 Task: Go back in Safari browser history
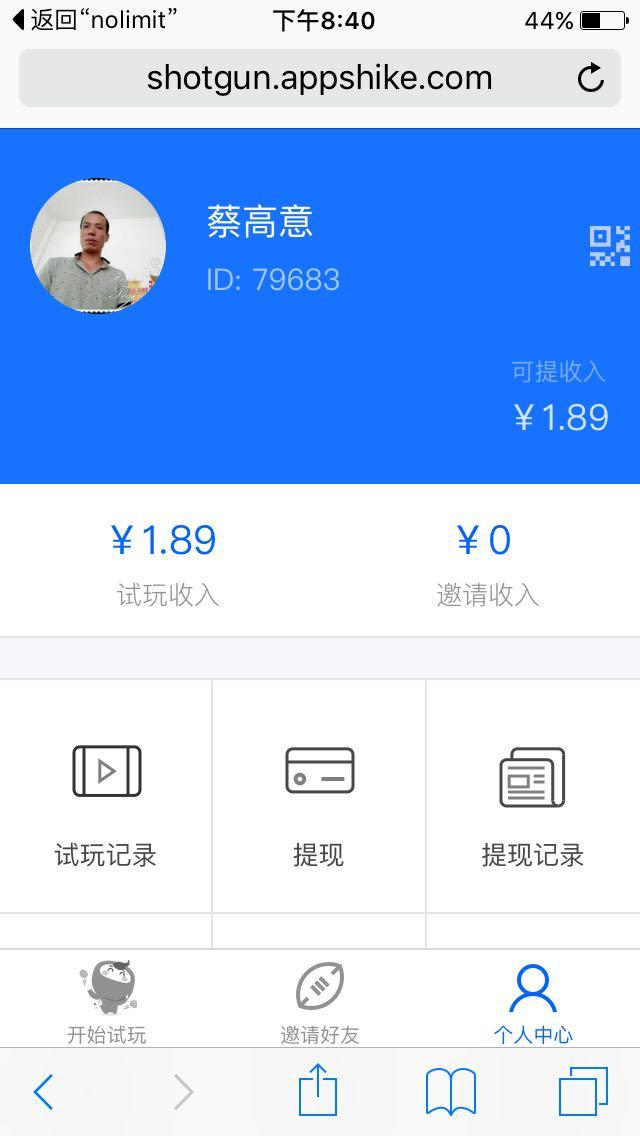coord(43,1092)
